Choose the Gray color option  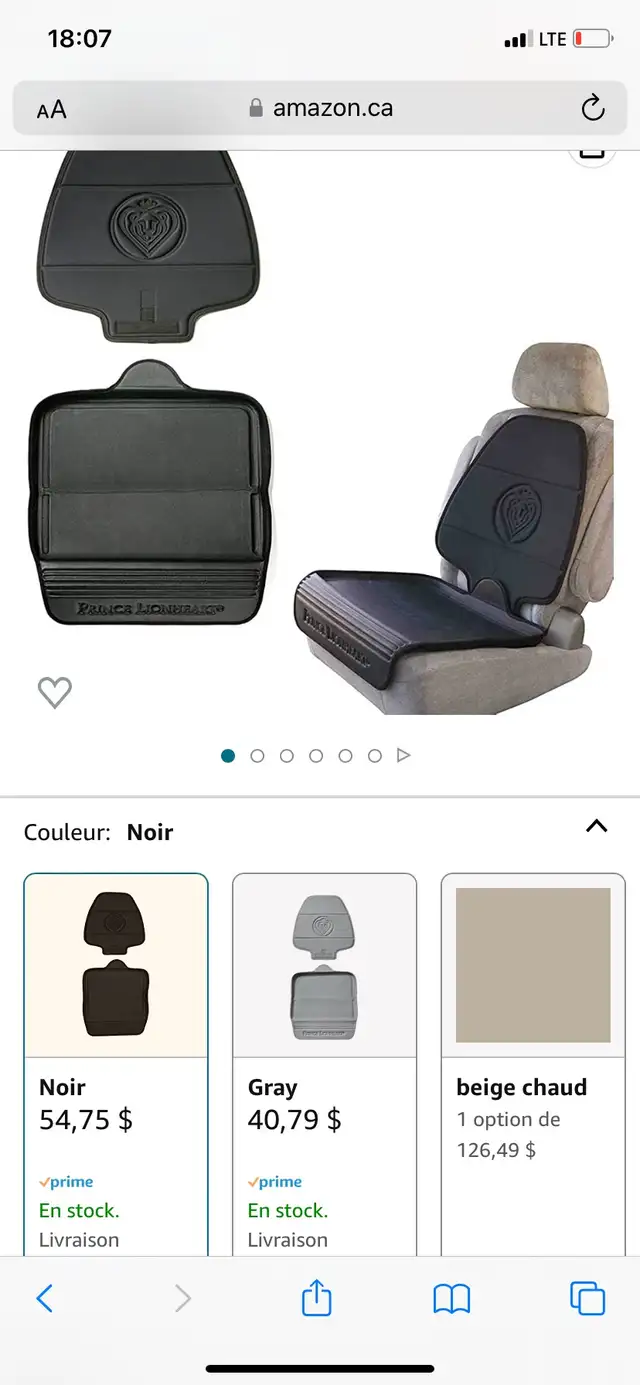click(324, 1060)
